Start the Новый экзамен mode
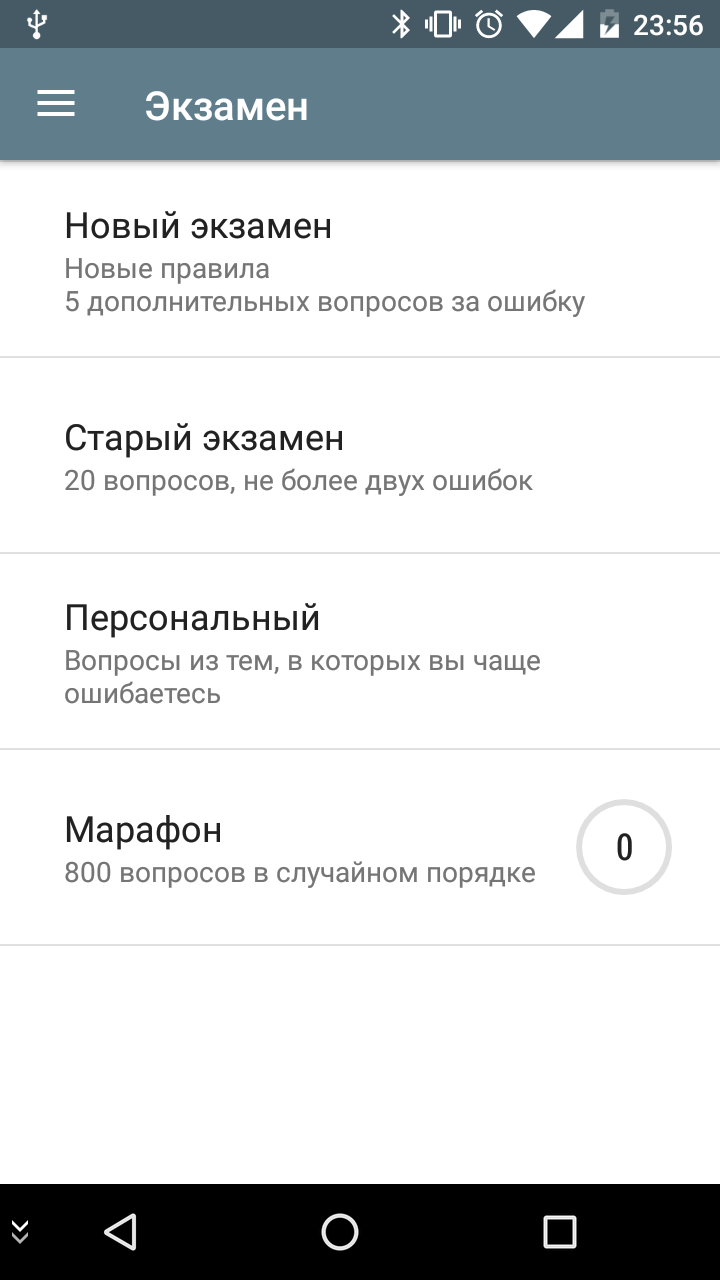This screenshot has width=720, height=1280. tap(360, 259)
